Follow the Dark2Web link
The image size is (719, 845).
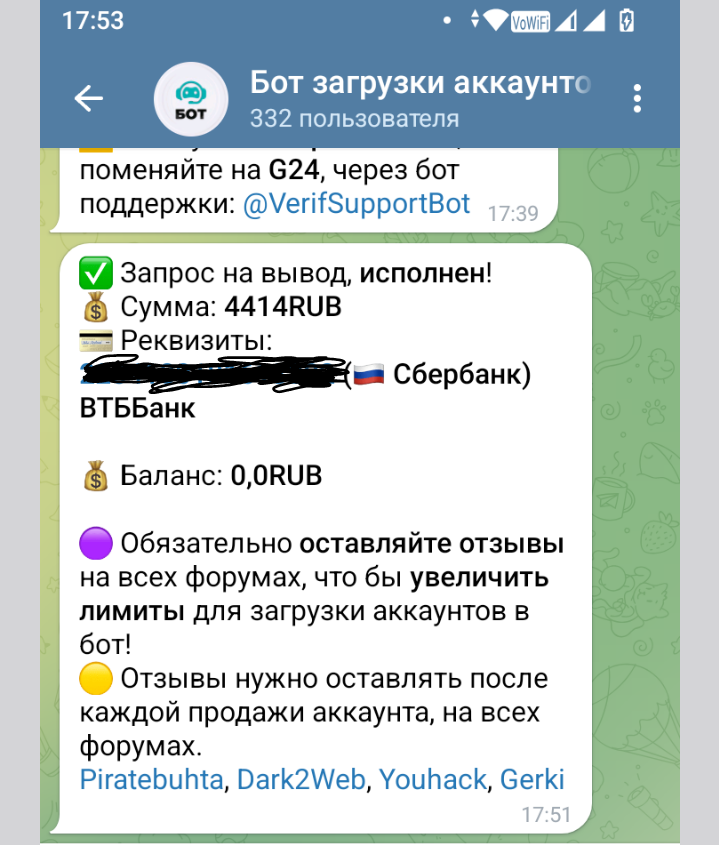click(x=301, y=779)
